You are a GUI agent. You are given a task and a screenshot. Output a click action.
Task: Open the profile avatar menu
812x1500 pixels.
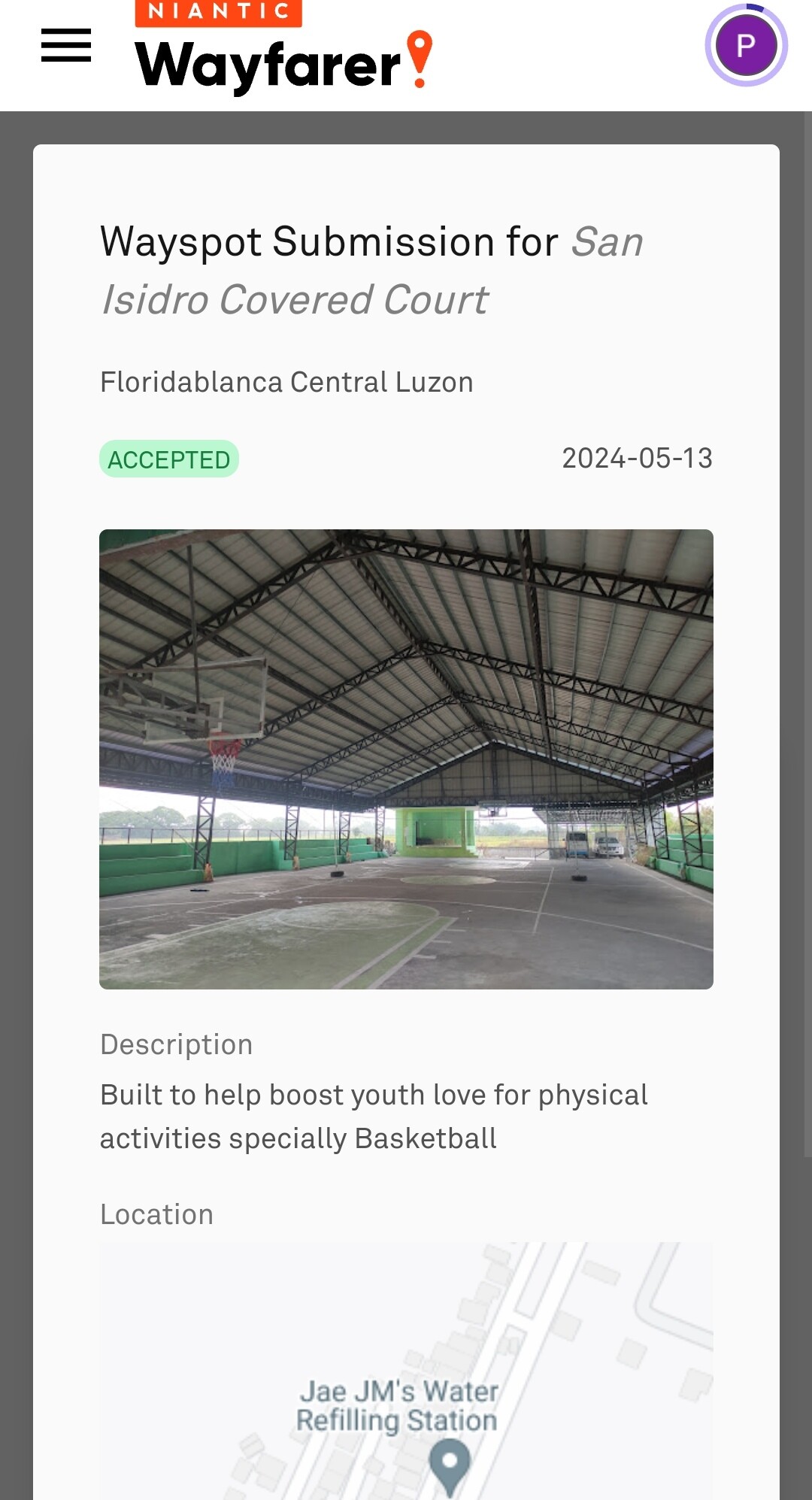point(745,45)
